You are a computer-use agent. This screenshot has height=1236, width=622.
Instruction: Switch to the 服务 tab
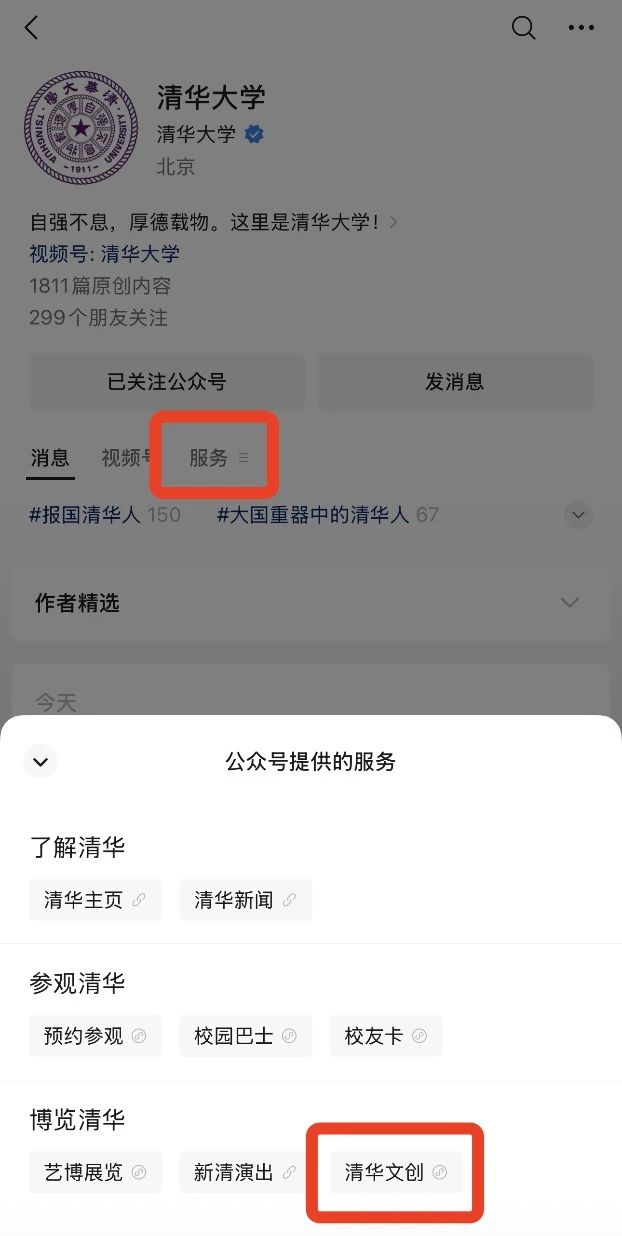coord(212,458)
